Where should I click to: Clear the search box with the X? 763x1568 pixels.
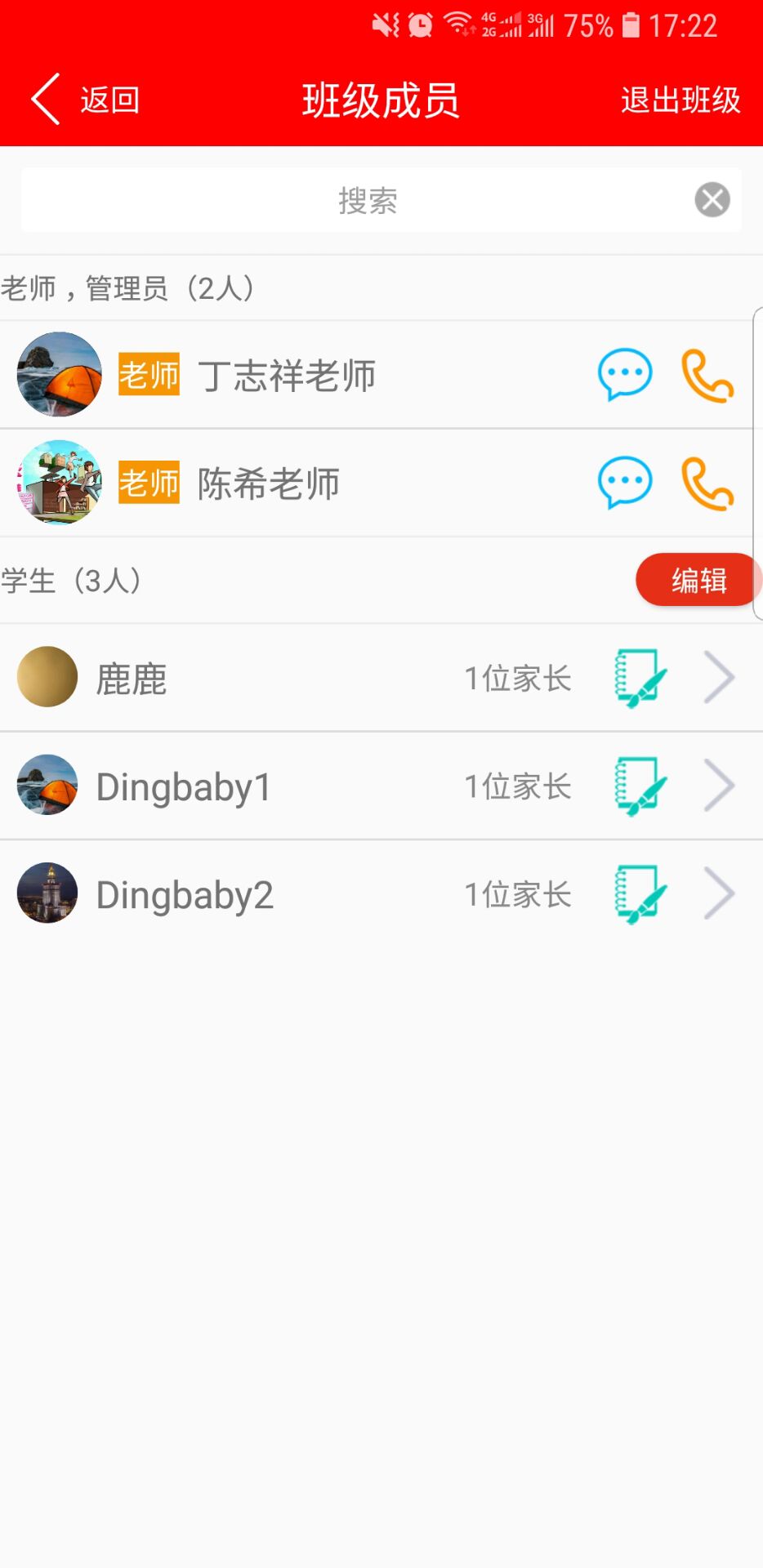point(712,200)
